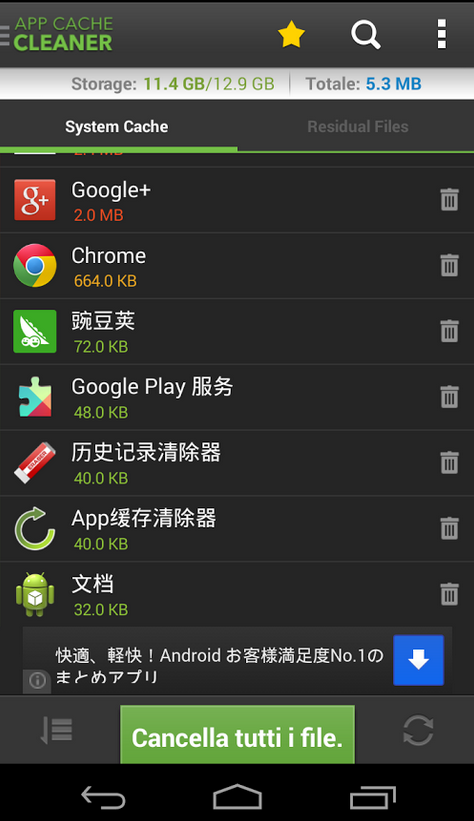The image size is (474, 821).
Task: Clear Chrome's cache with its trash icon
Action: [449, 265]
